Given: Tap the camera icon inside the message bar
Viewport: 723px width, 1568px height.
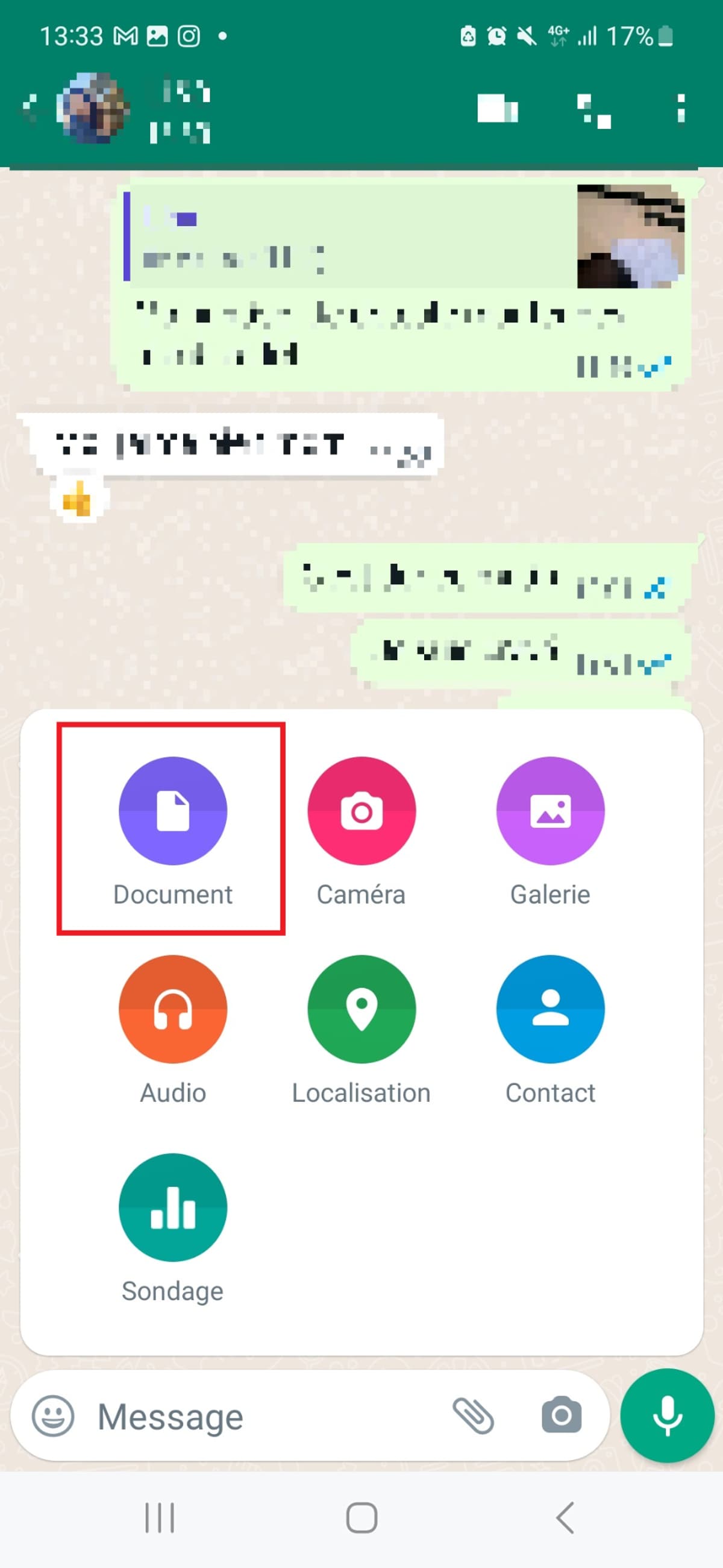Looking at the screenshot, I should click(561, 1416).
